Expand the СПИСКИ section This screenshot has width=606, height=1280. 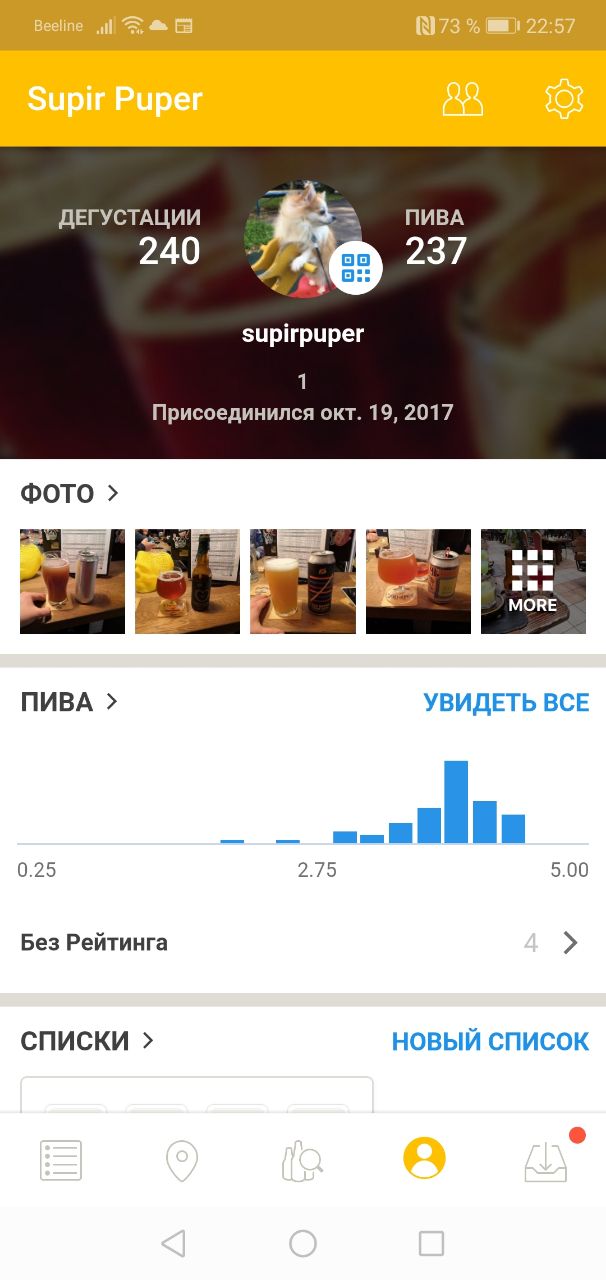pos(88,1041)
